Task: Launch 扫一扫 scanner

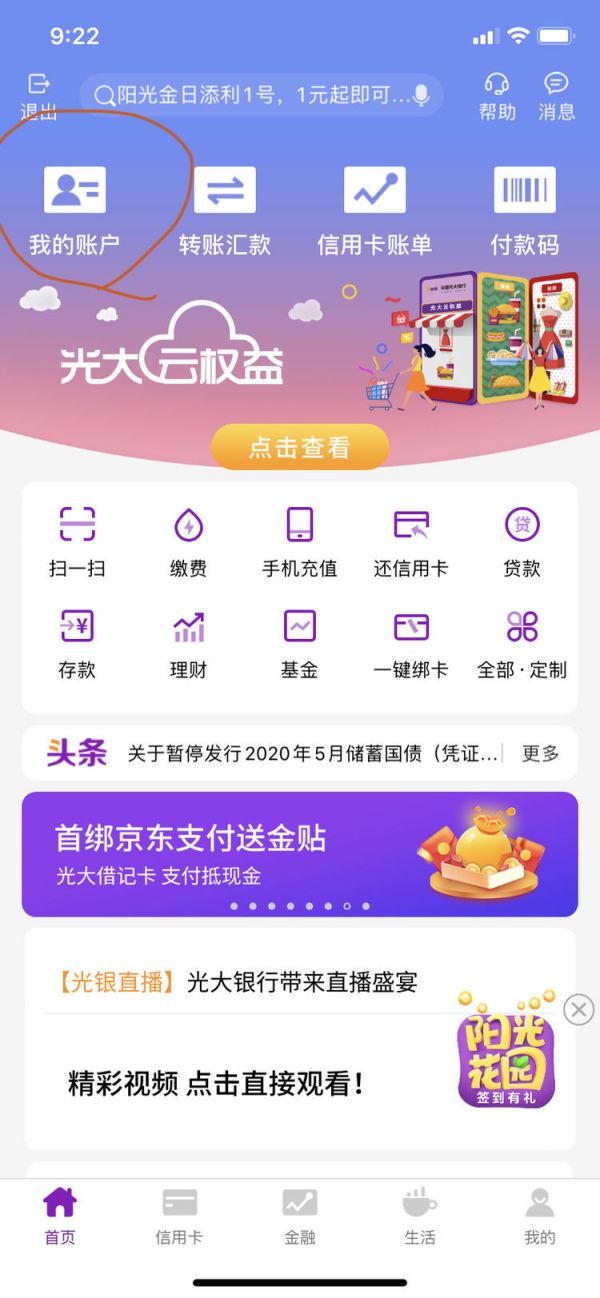Action: [77, 541]
